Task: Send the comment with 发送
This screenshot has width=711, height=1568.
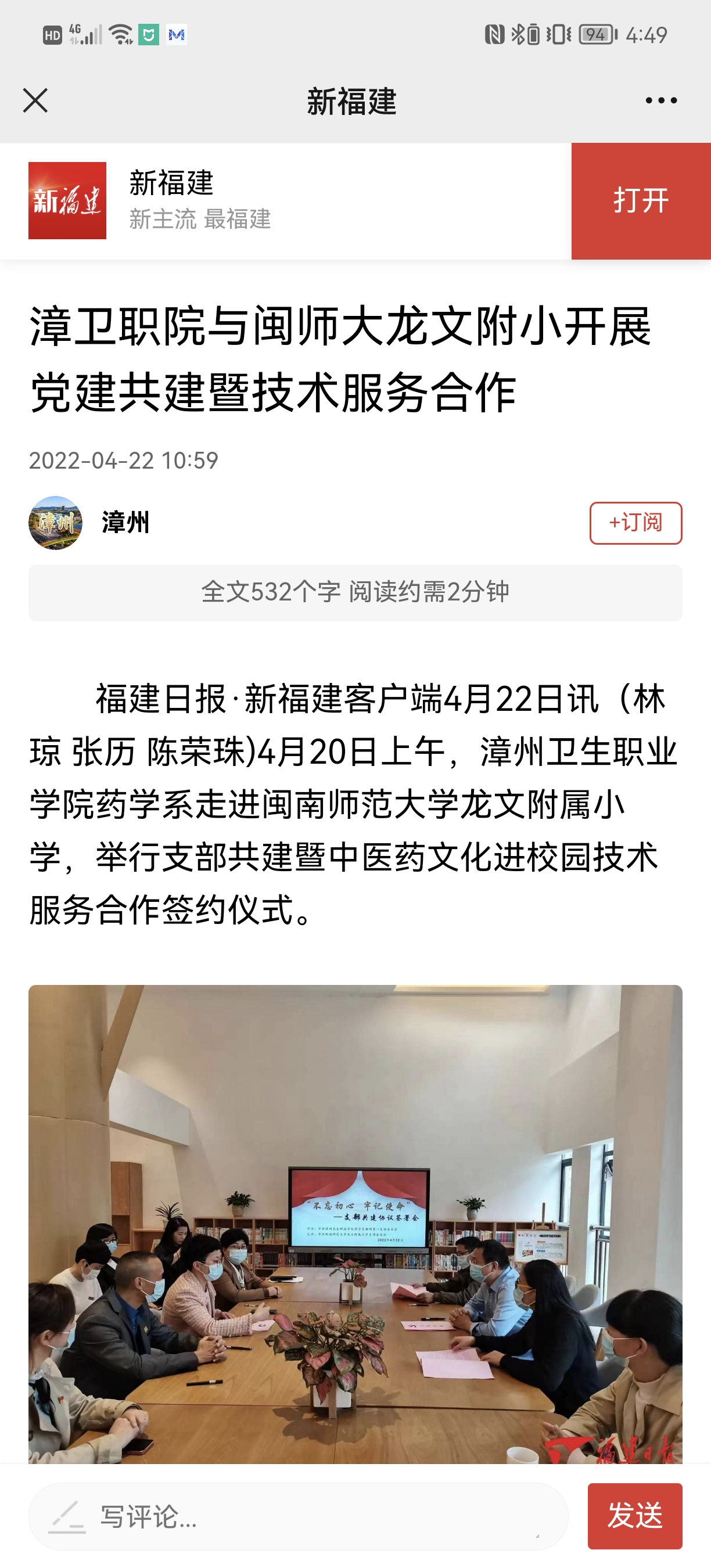Action: (x=634, y=1516)
